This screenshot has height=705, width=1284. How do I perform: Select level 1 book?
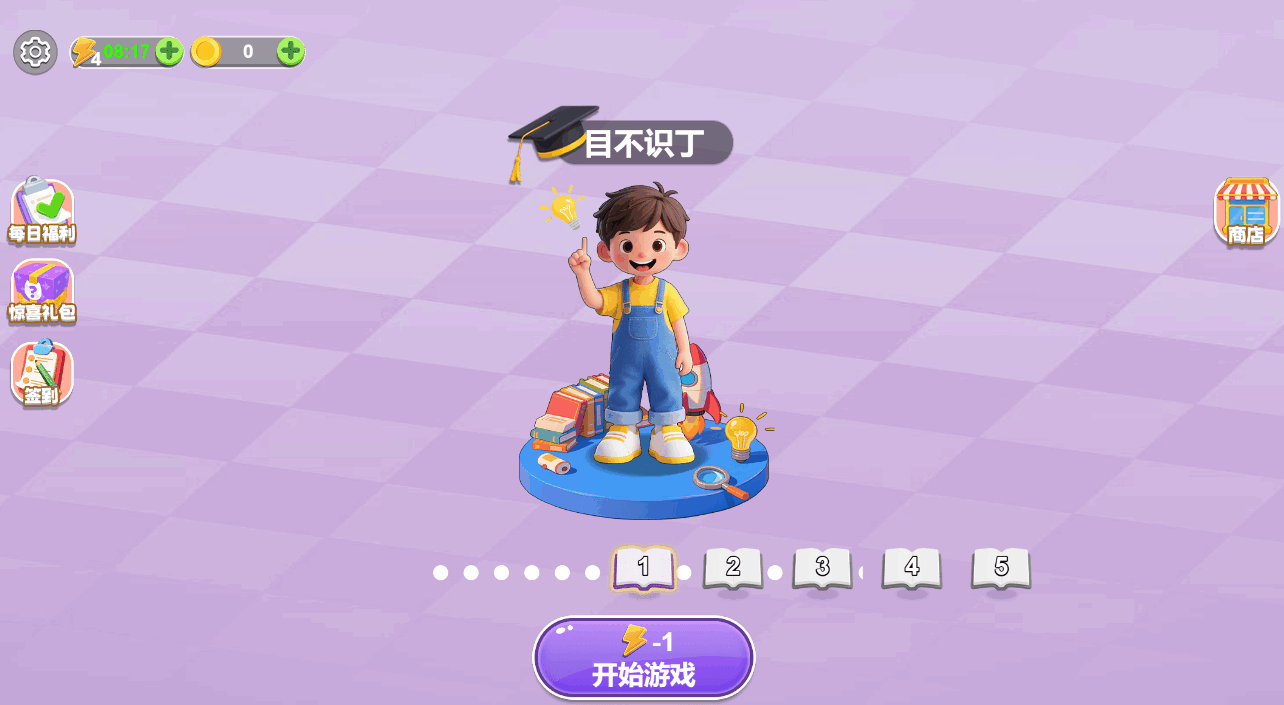click(643, 568)
